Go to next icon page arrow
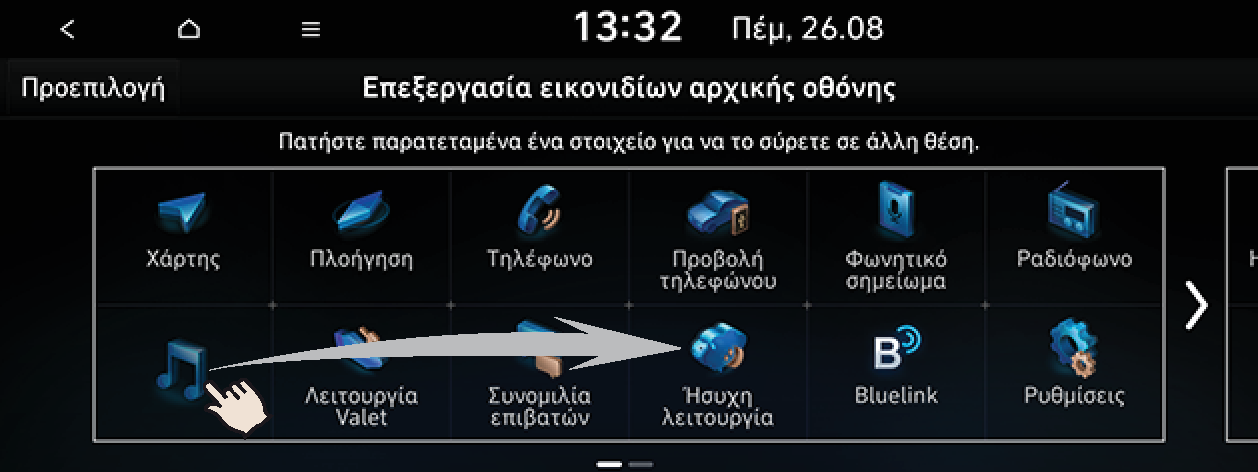 tap(1195, 305)
